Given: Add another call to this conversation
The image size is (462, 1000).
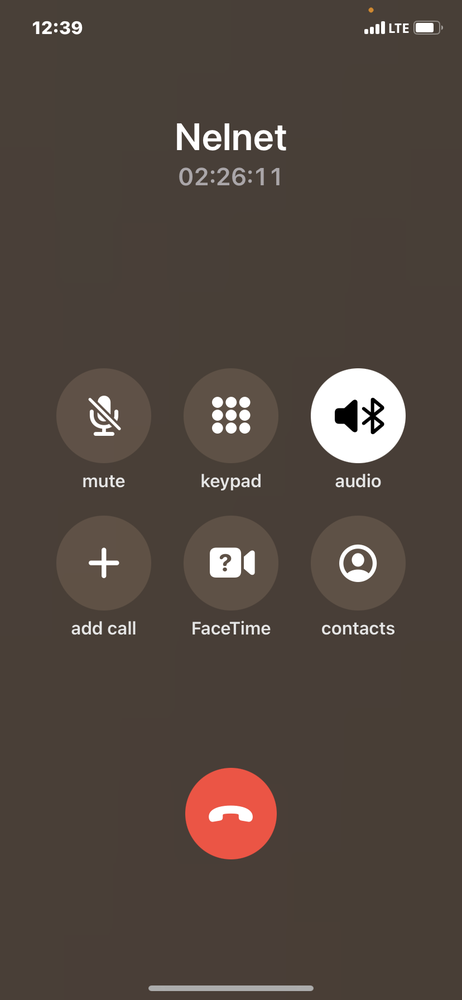Looking at the screenshot, I should point(103,563).
